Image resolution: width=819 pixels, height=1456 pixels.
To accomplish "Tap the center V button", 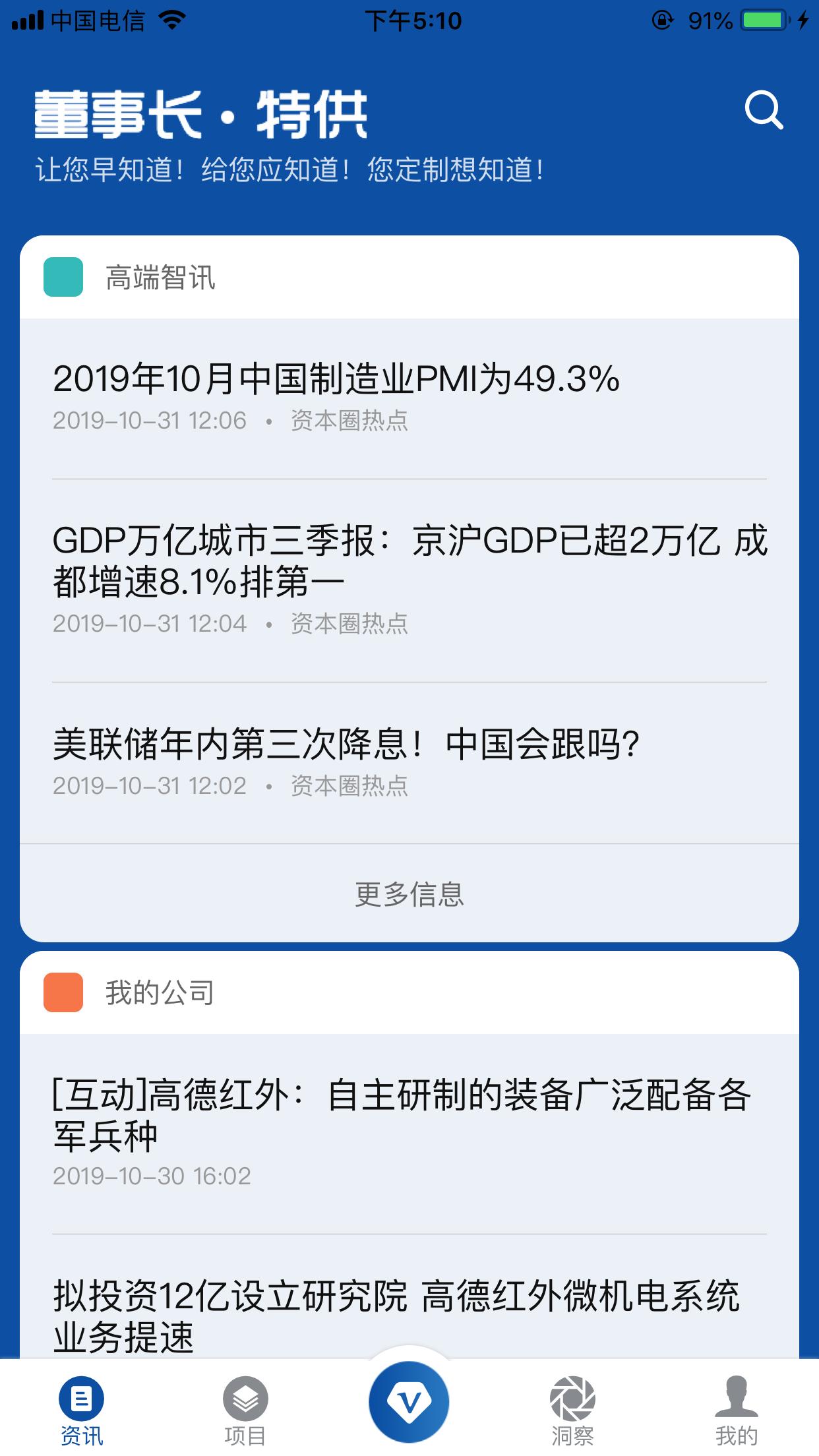I will [x=409, y=1401].
